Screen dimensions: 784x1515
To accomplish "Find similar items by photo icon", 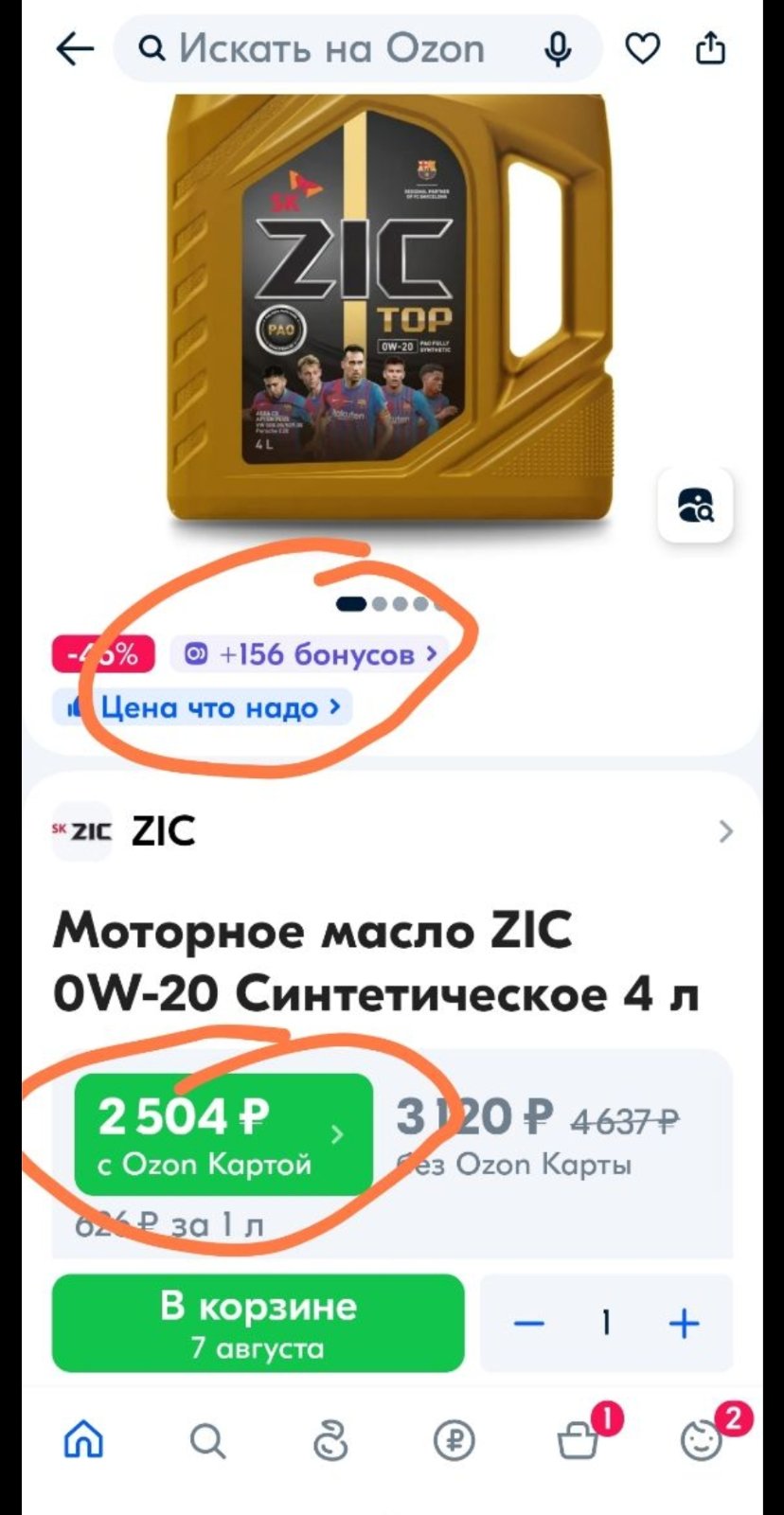I will 695,505.
